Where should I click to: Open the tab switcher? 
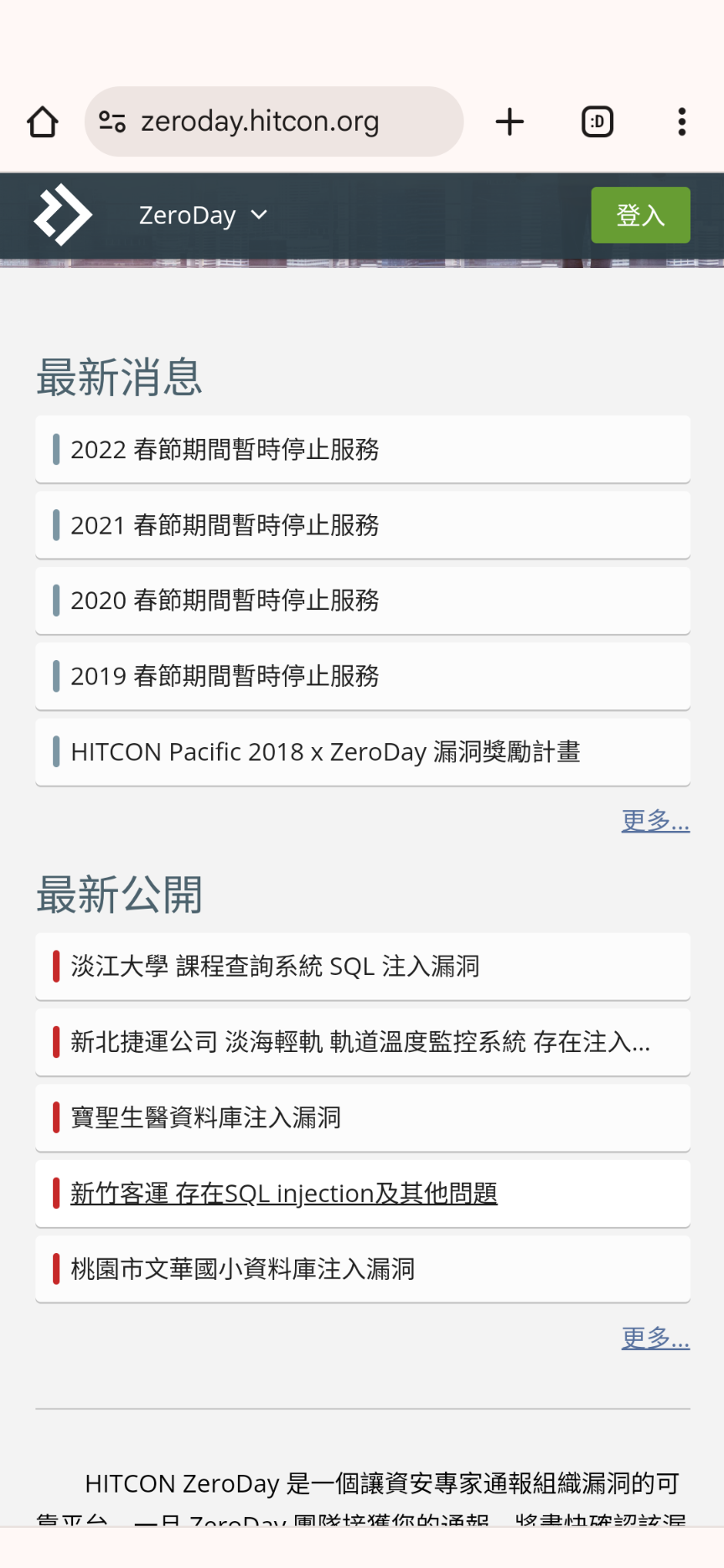(597, 122)
